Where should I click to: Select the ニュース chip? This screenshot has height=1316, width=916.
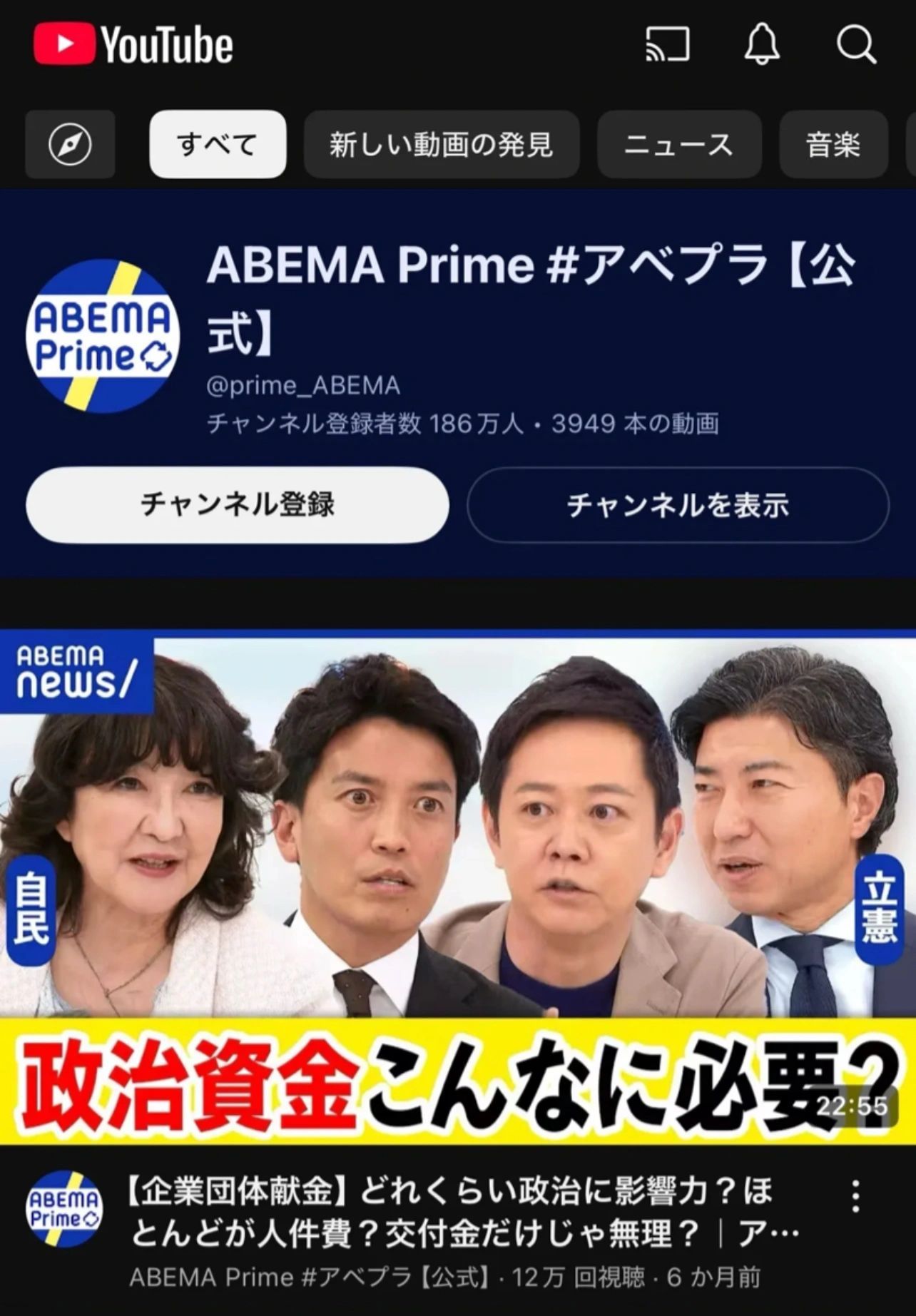coord(678,144)
